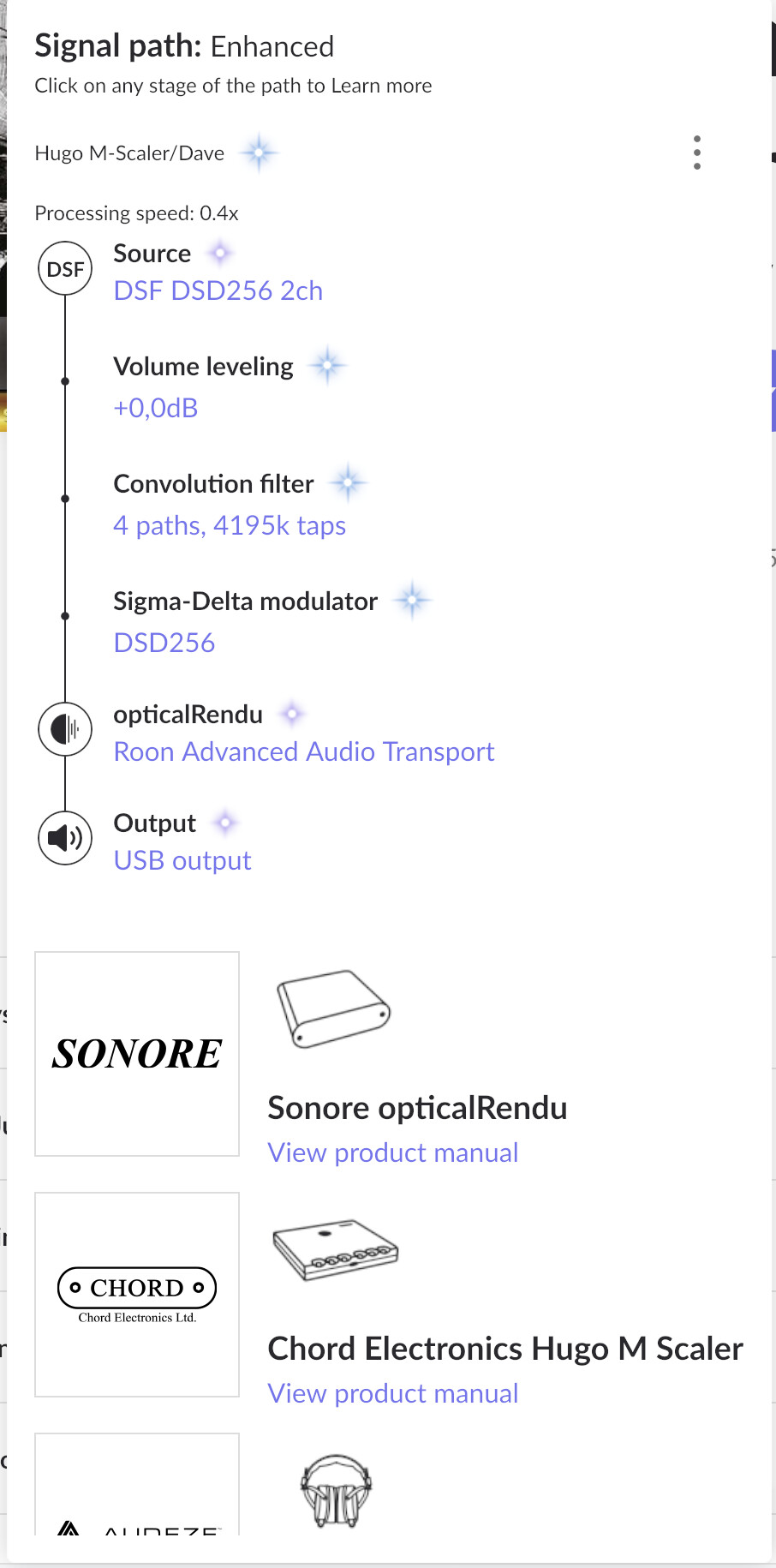Open the Sonore logo tile

tap(137, 1054)
